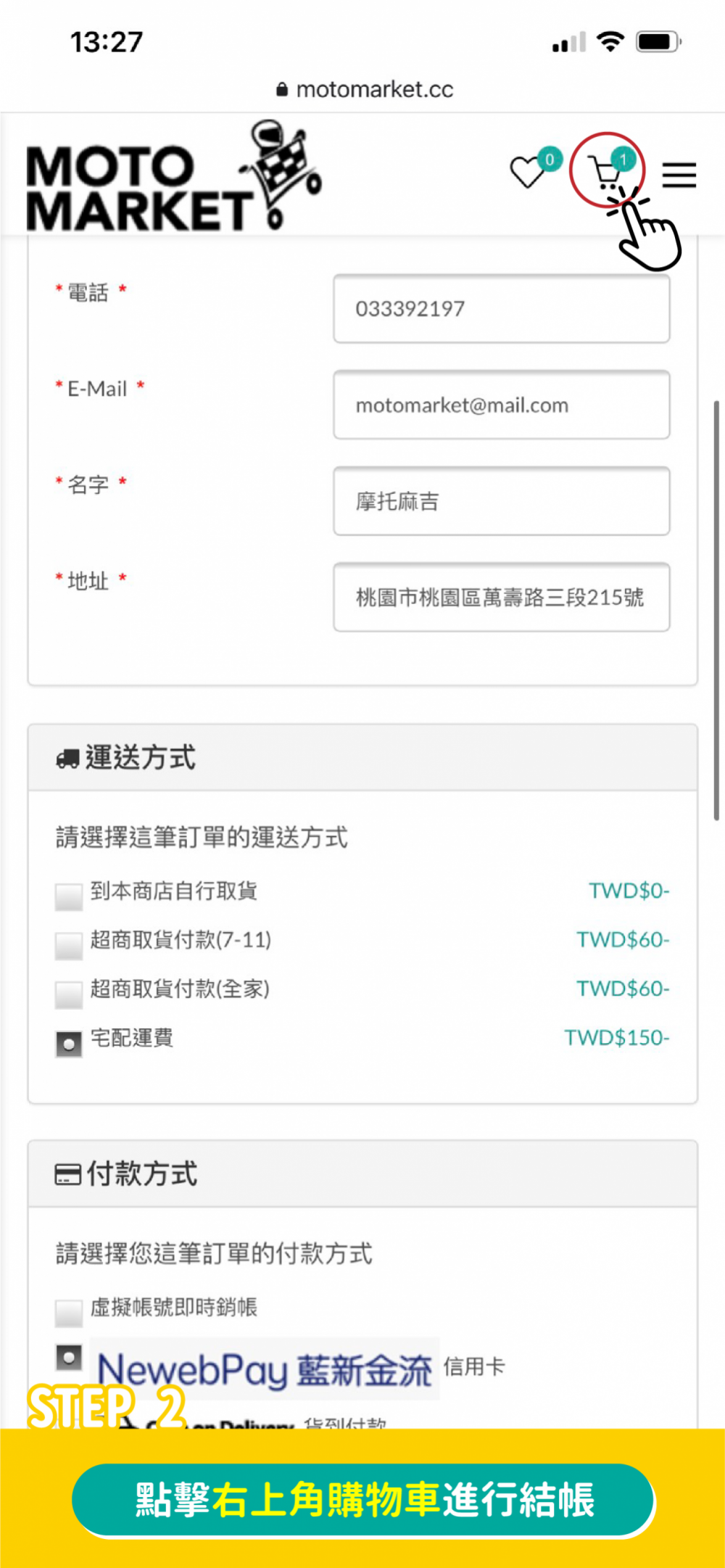725x1568 pixels.
Task: Edit the 地址 address field
Action: pyautogui.click(x=502, y=597)
